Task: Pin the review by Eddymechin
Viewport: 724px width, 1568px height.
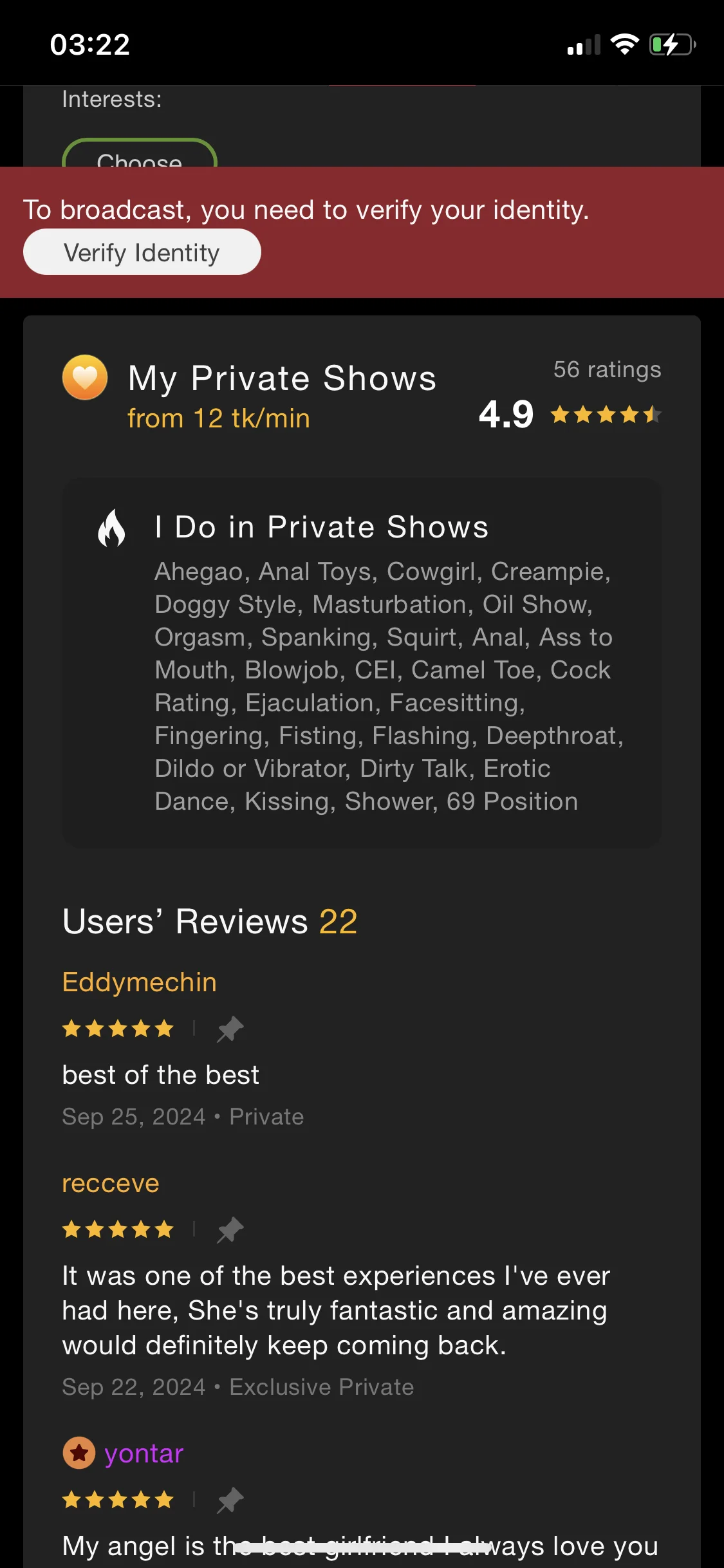Action: (x=230, y=1029)
